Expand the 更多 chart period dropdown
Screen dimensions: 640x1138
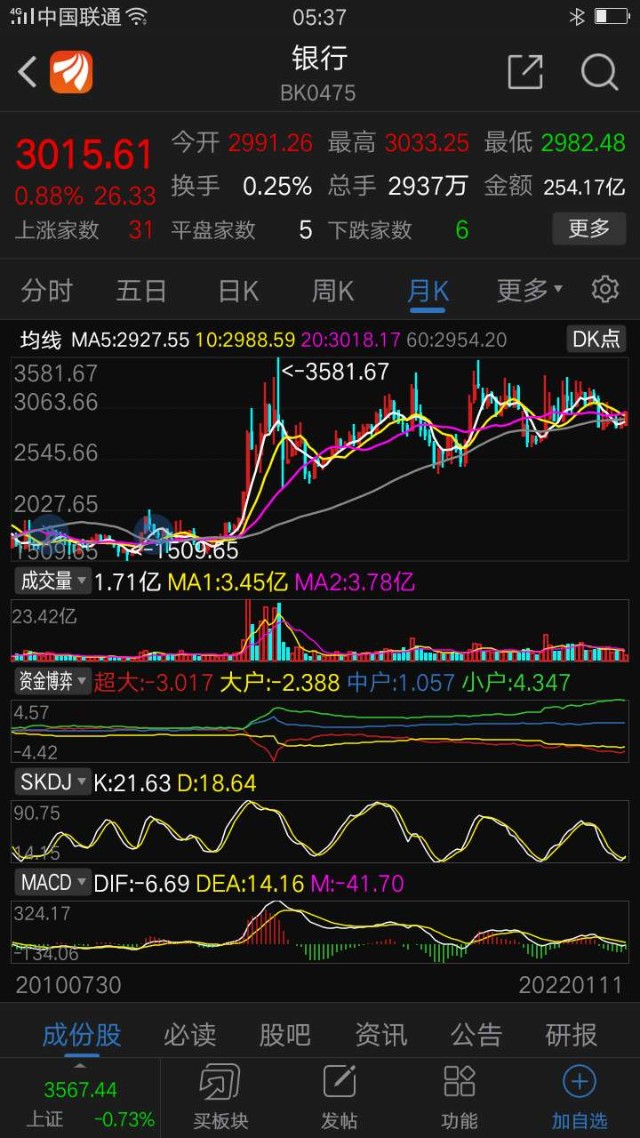pyautogui.click(x=529, y=291)
